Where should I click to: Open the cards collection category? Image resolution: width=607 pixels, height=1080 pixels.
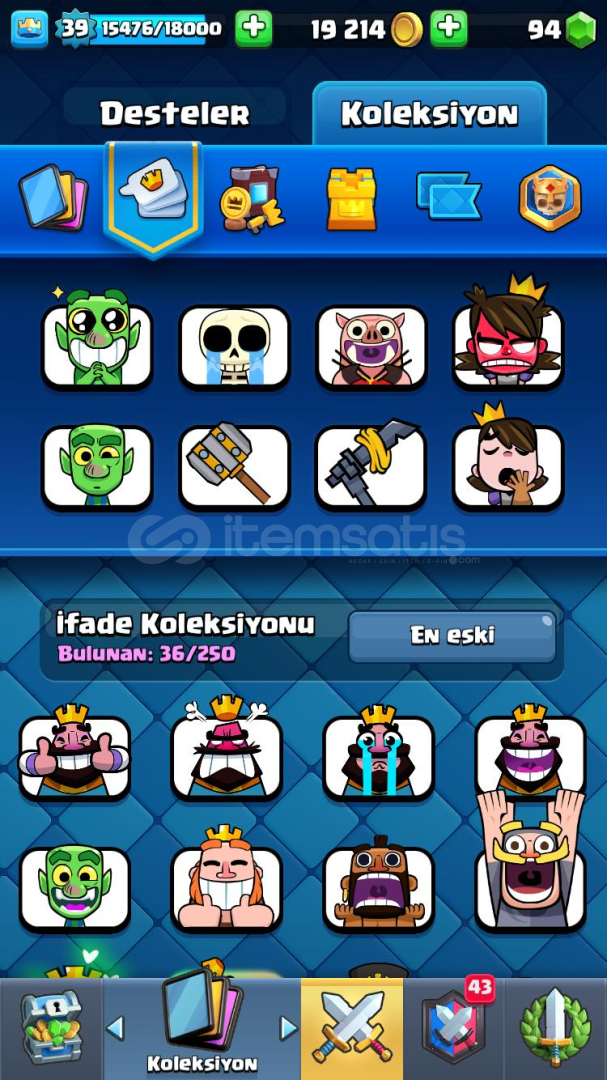coord(53,198)
